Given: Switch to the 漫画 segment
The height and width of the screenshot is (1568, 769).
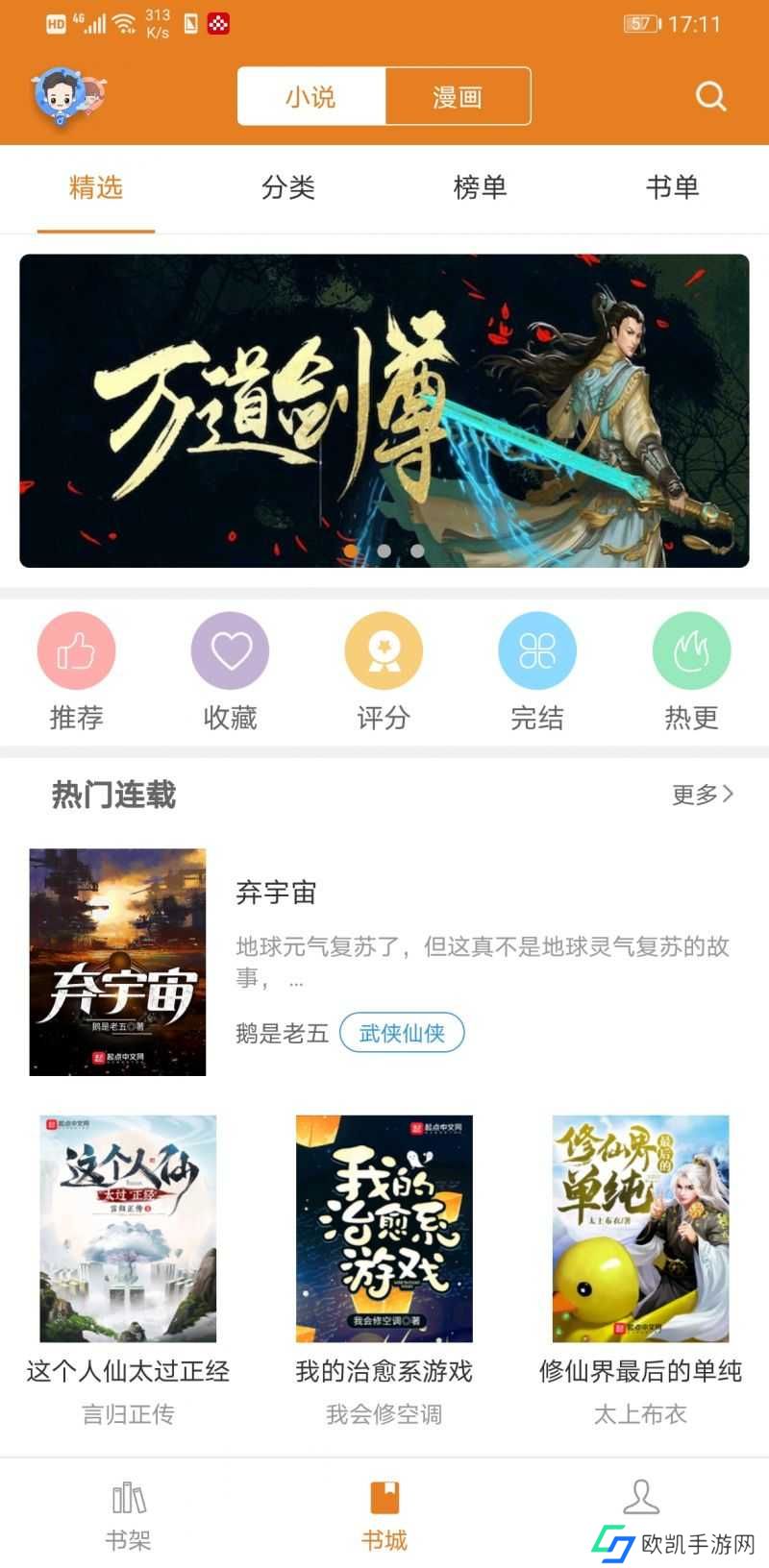Looking at the screenshot, I should pos(458,96).
